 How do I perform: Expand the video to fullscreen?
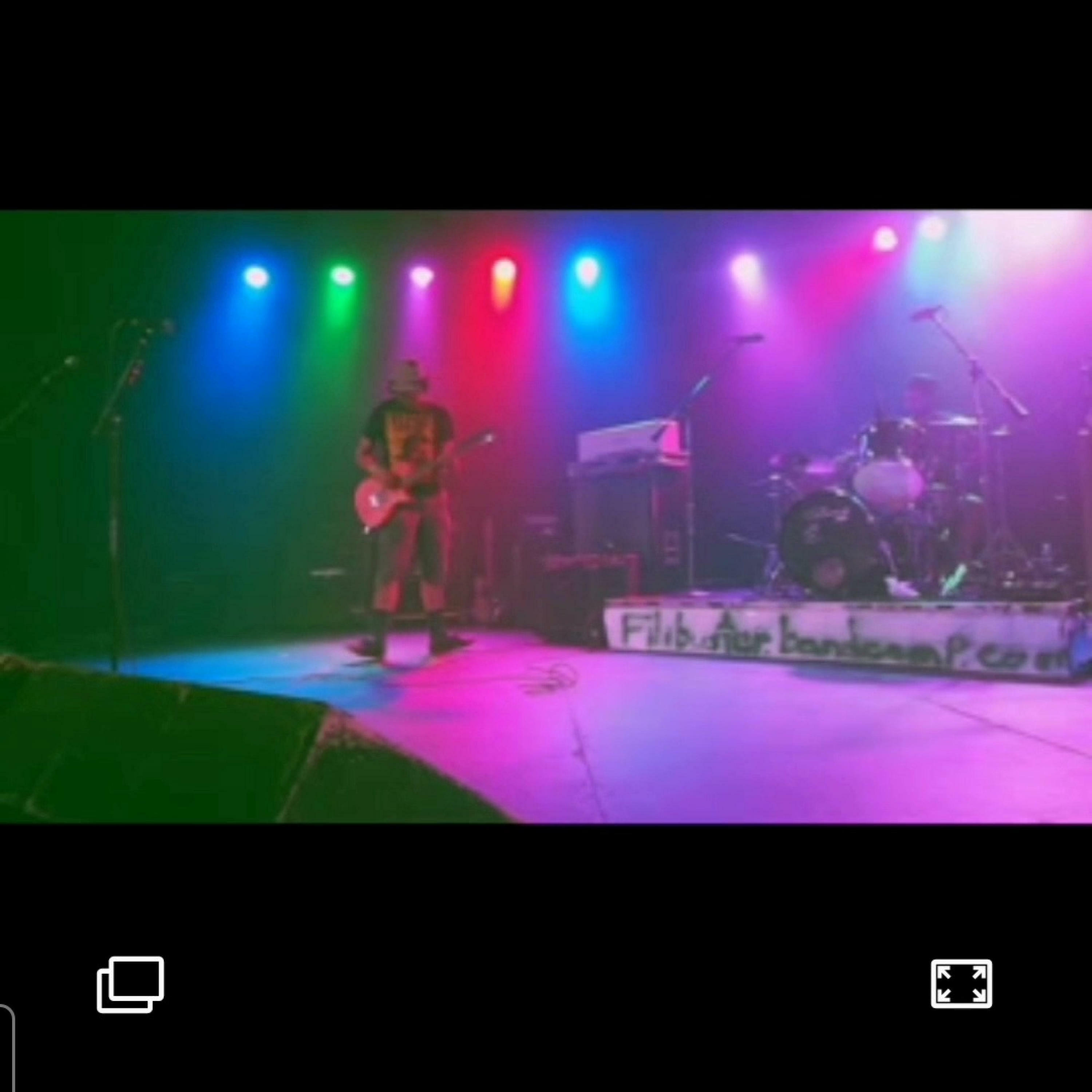coord(961,984)
